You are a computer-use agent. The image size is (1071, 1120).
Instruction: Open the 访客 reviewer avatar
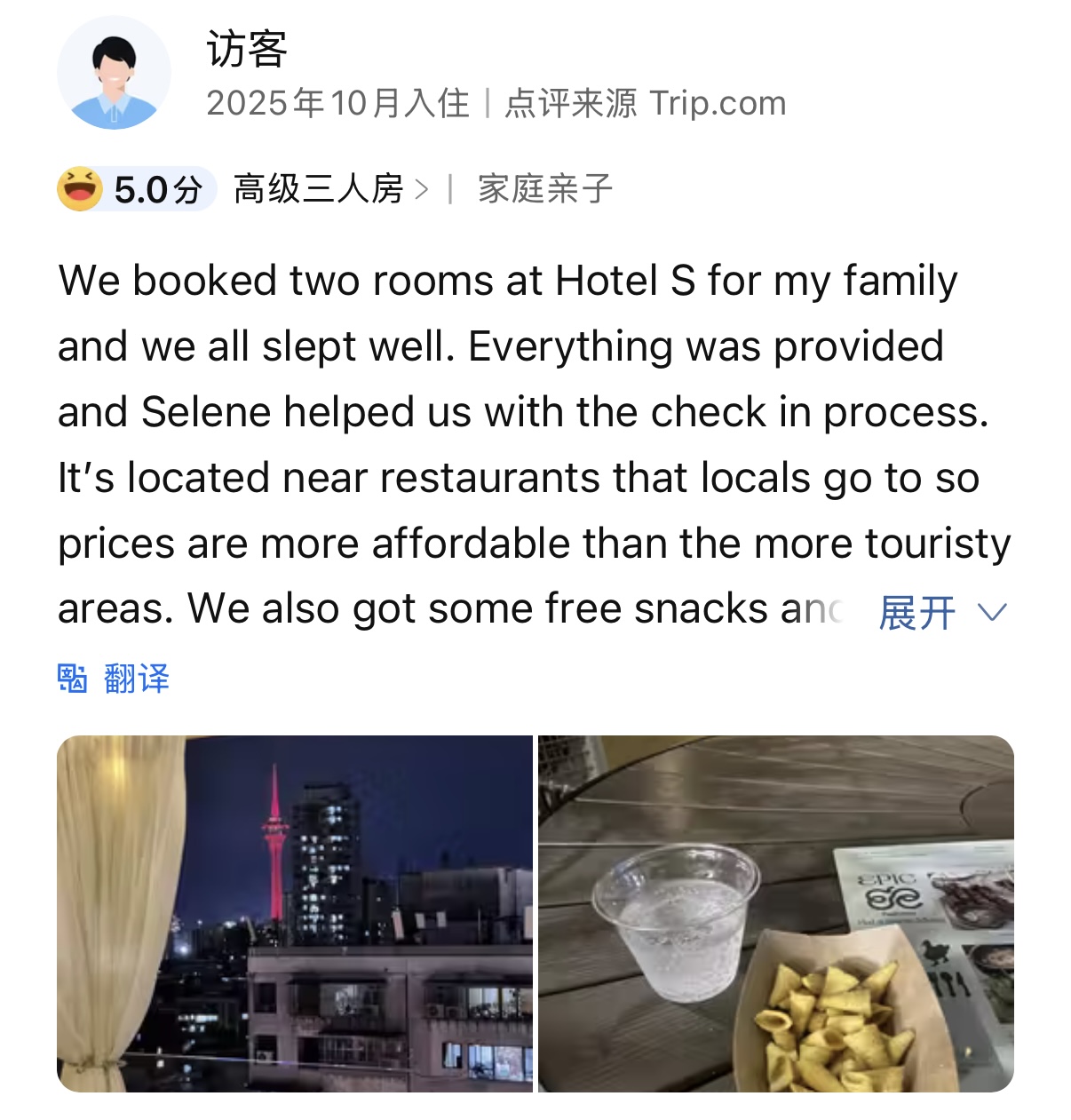pyautogui.click(x=114, y=74)
